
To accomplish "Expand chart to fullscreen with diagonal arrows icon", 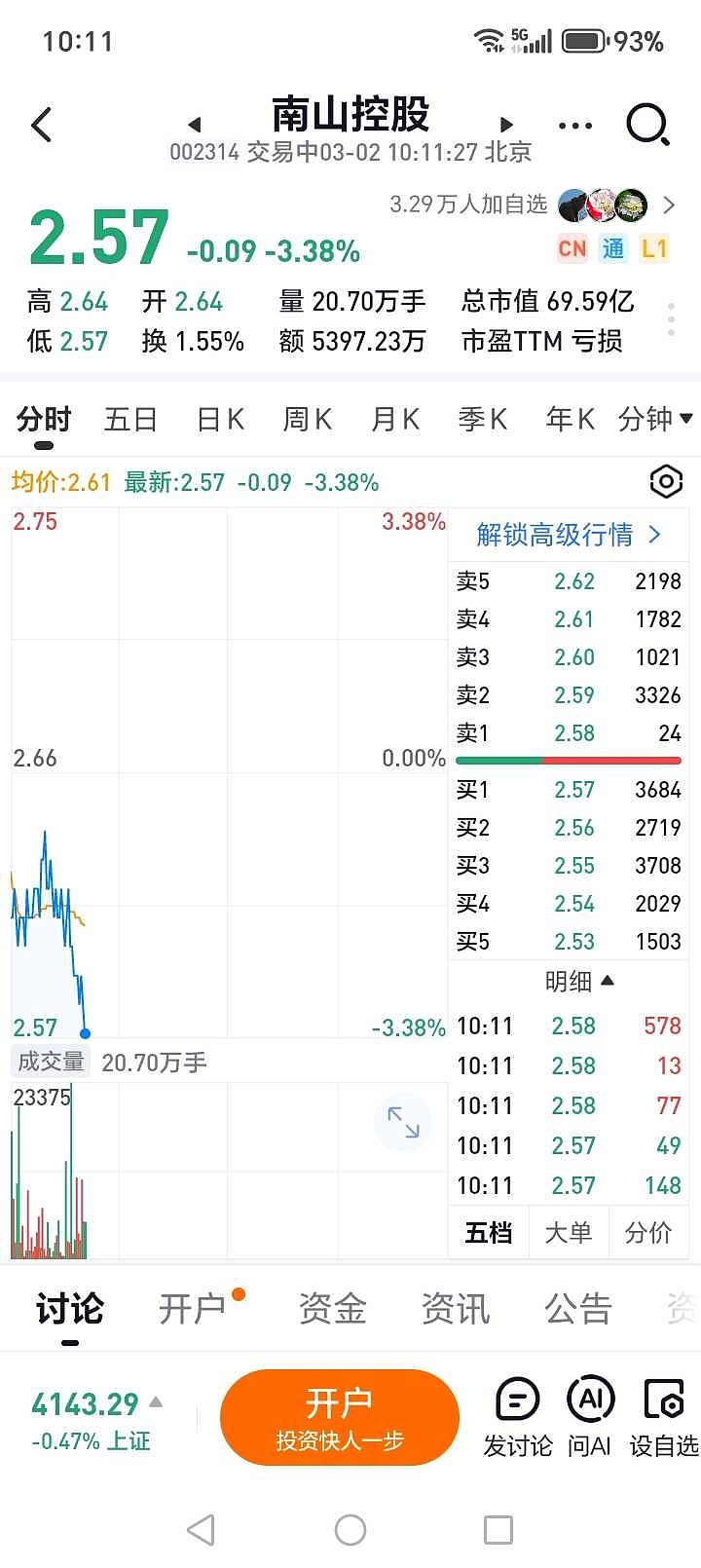I will 404,1122.
